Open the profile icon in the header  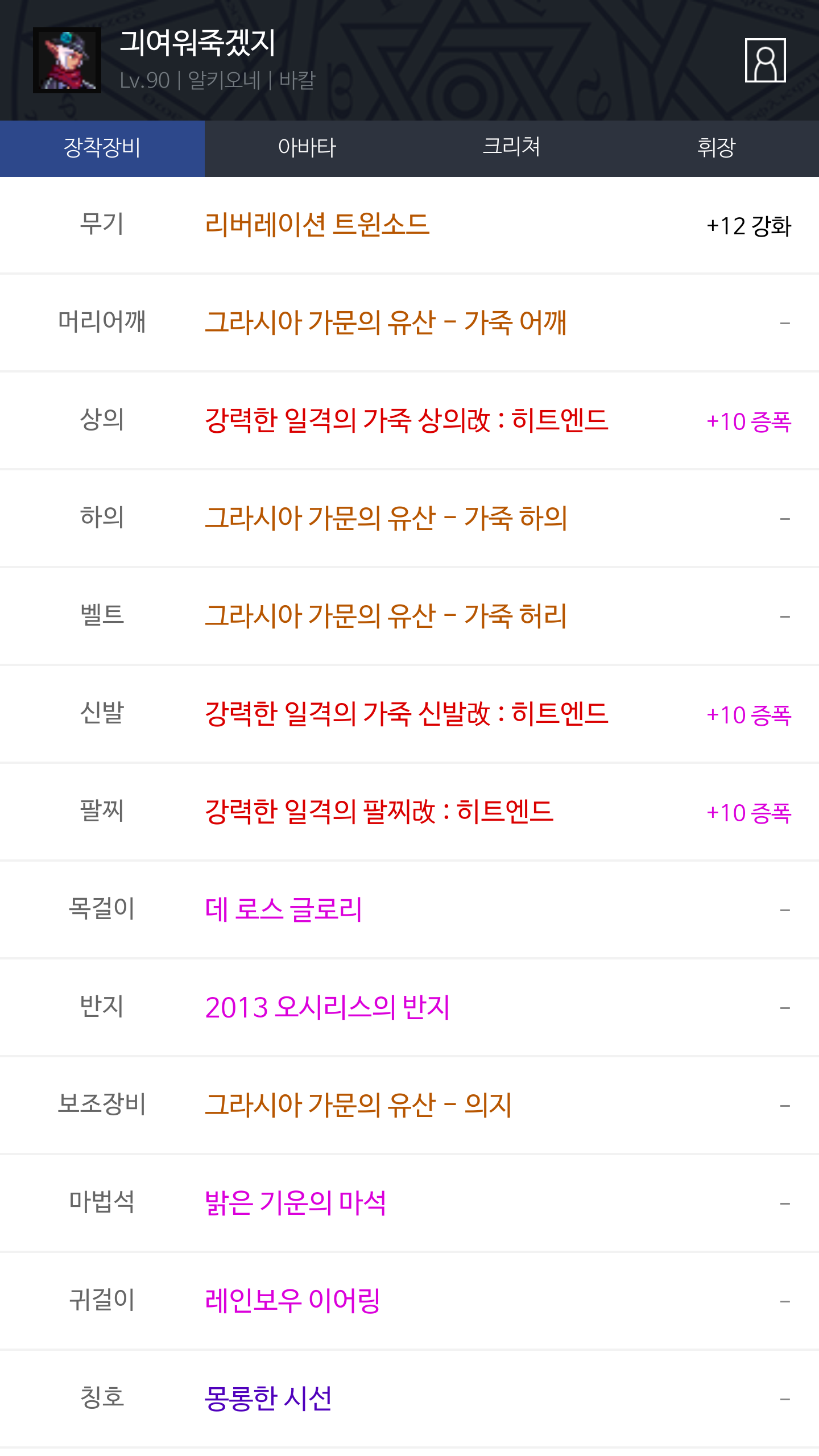pyautogui.click(x=765, y=60)
